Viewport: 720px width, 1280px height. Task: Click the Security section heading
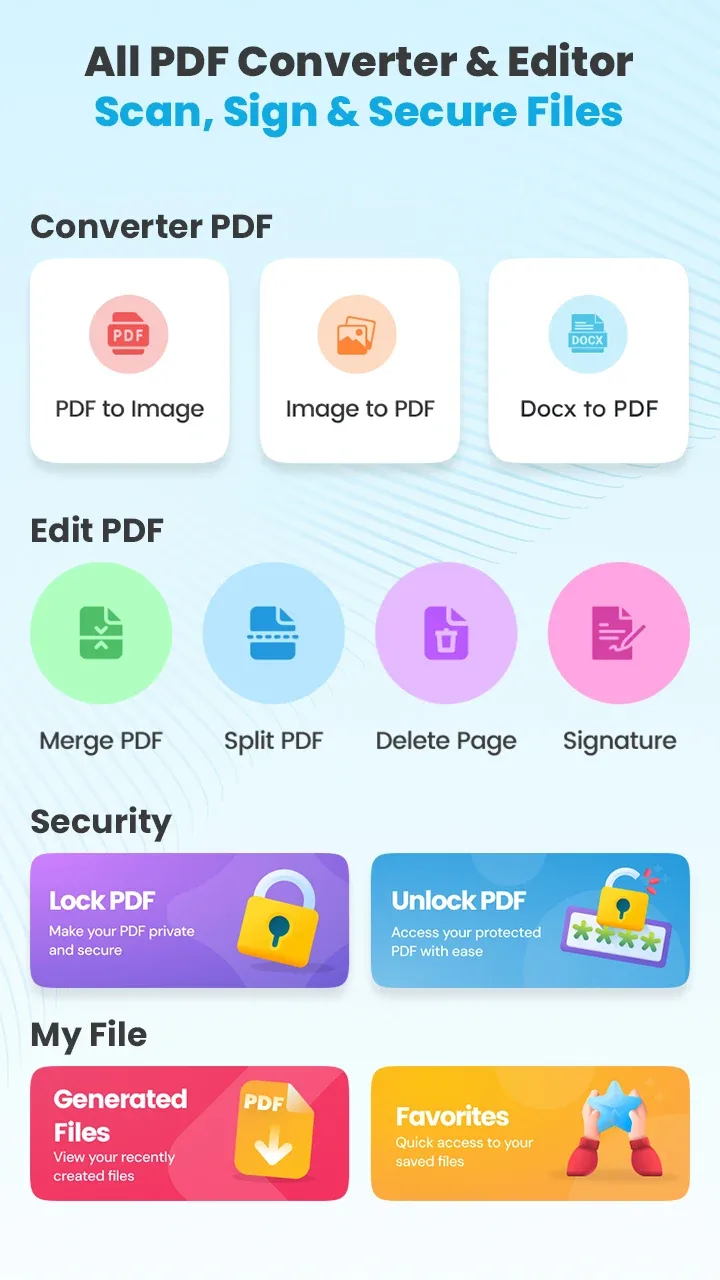[100, 821]
